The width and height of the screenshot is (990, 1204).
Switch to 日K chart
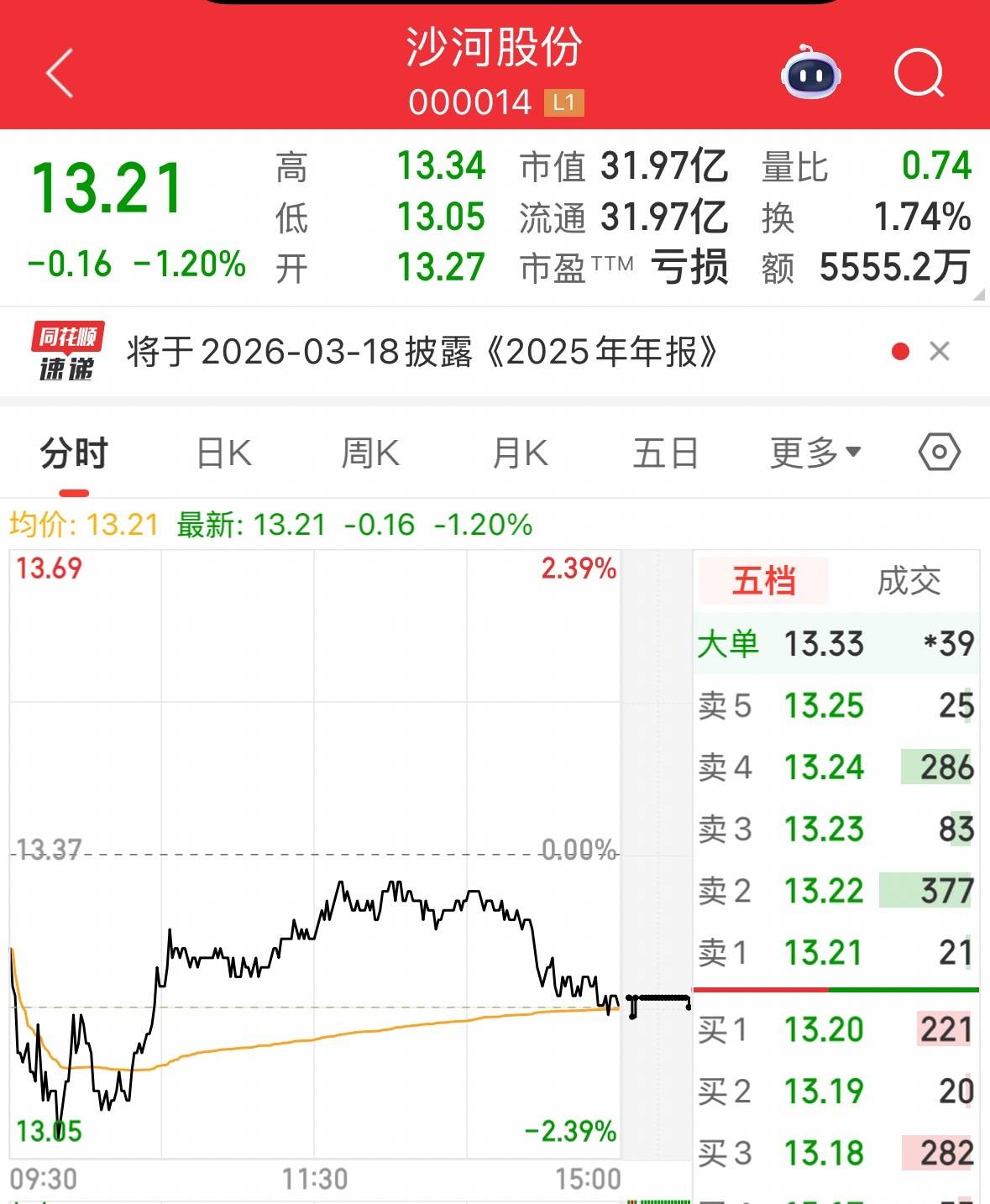pyautogui.click(x=223, y=454)
